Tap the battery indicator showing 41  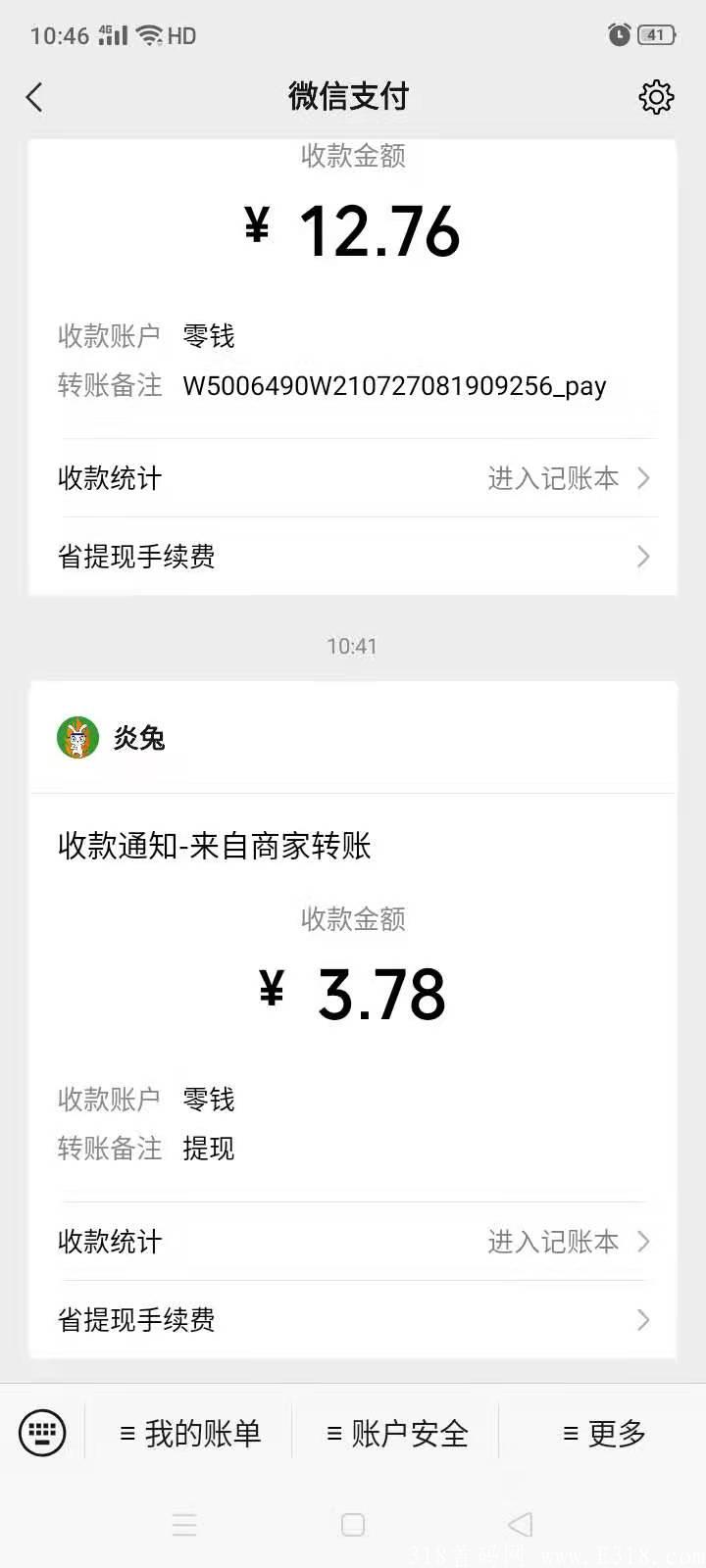(x=655, y=33)
